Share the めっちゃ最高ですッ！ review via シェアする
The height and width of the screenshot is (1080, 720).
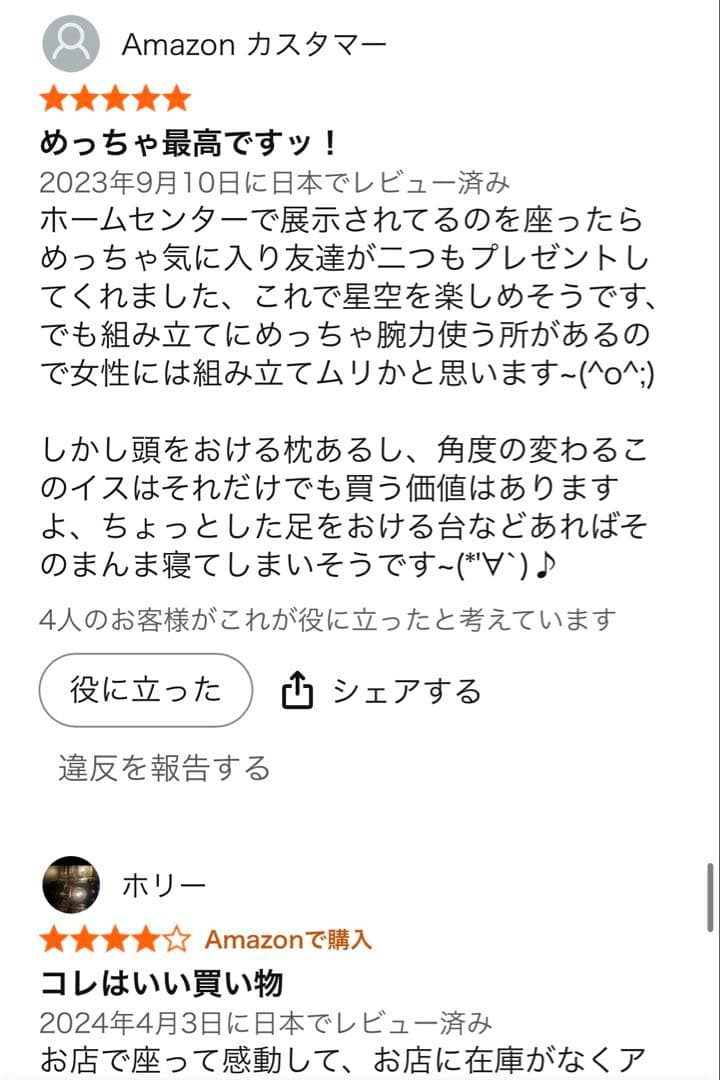[382, 691]
